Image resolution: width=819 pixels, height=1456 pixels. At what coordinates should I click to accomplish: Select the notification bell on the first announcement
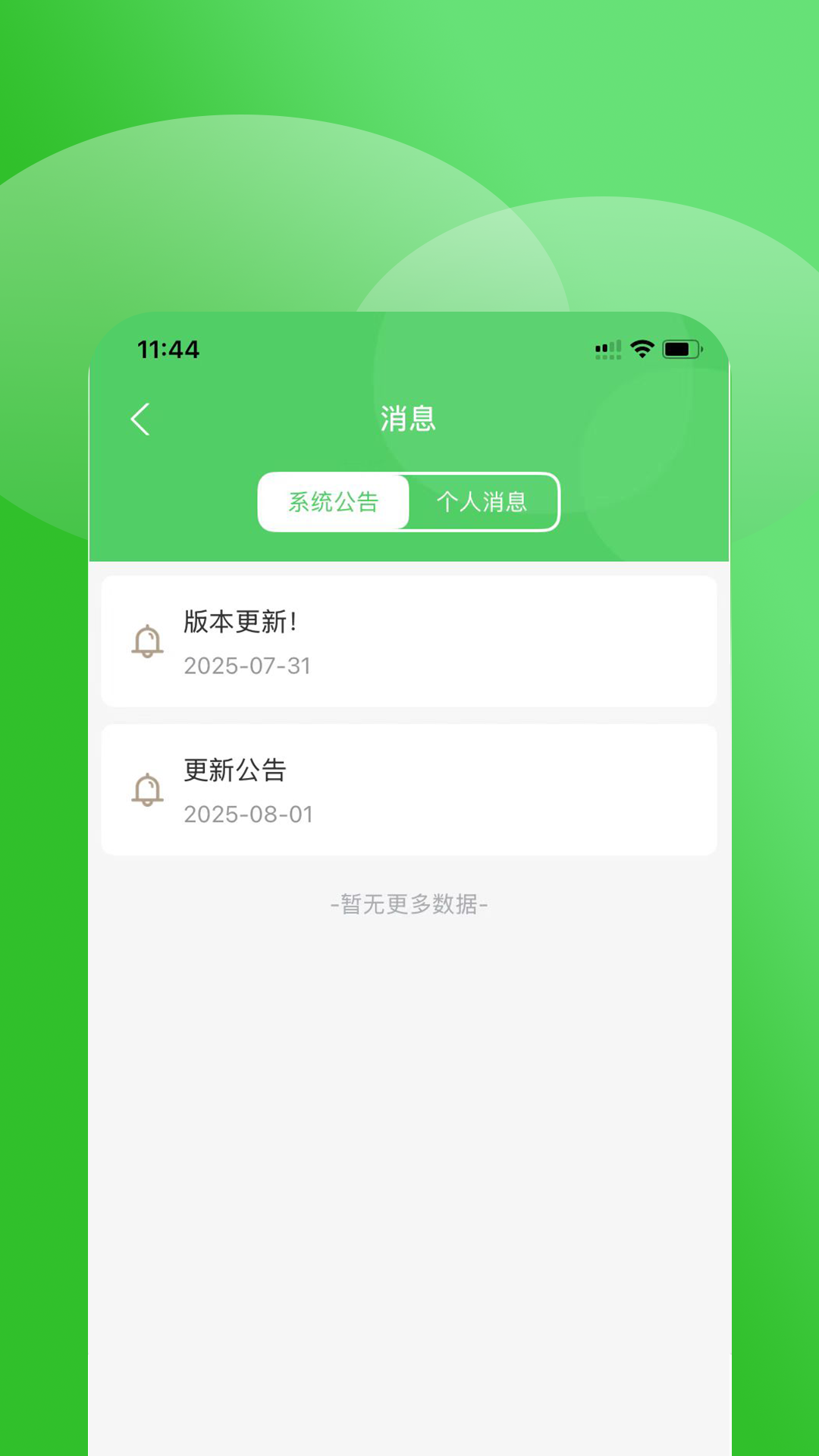[147, 642]
